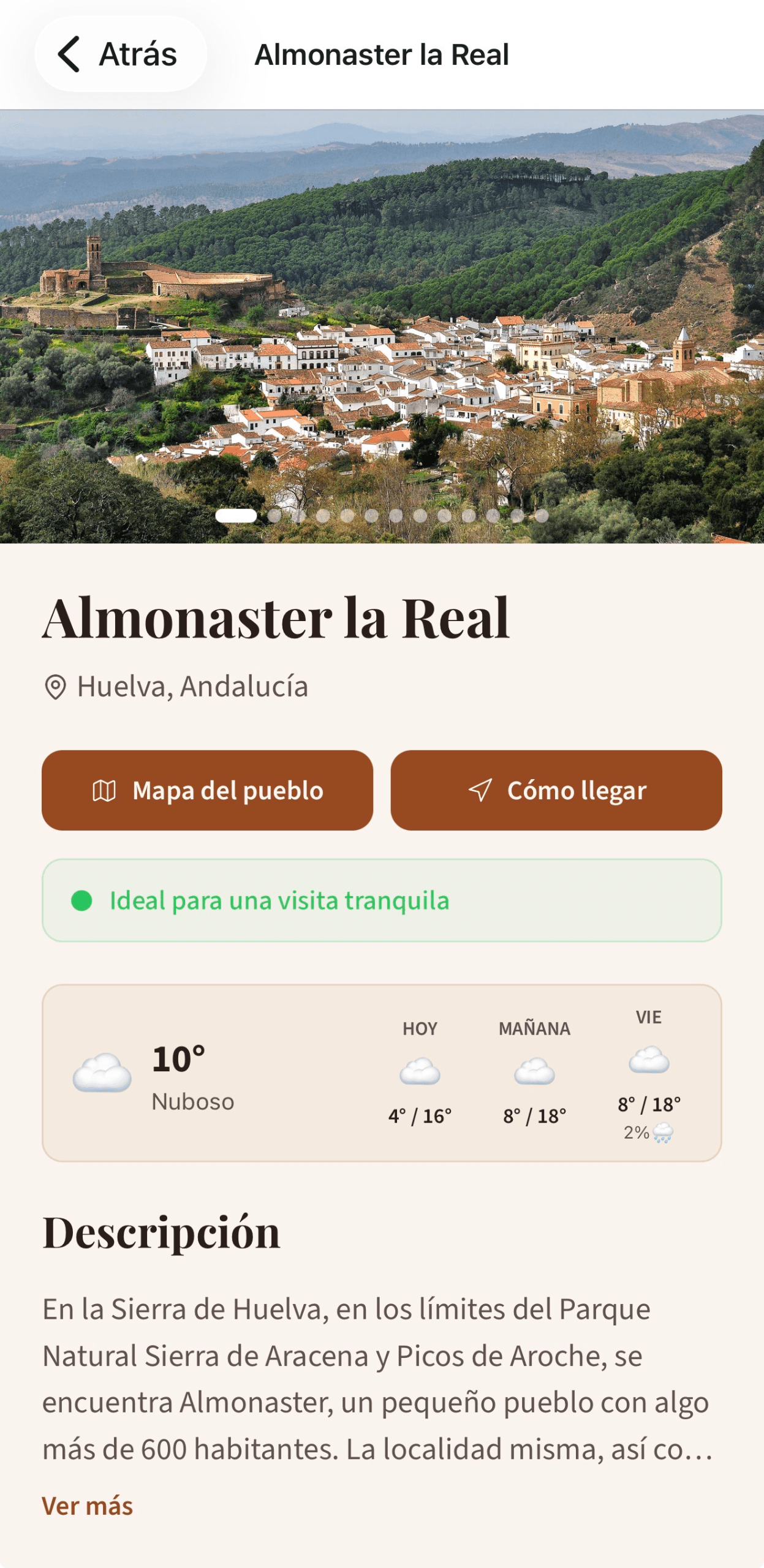Get directions with Cómo llegar

coord(556,790)
